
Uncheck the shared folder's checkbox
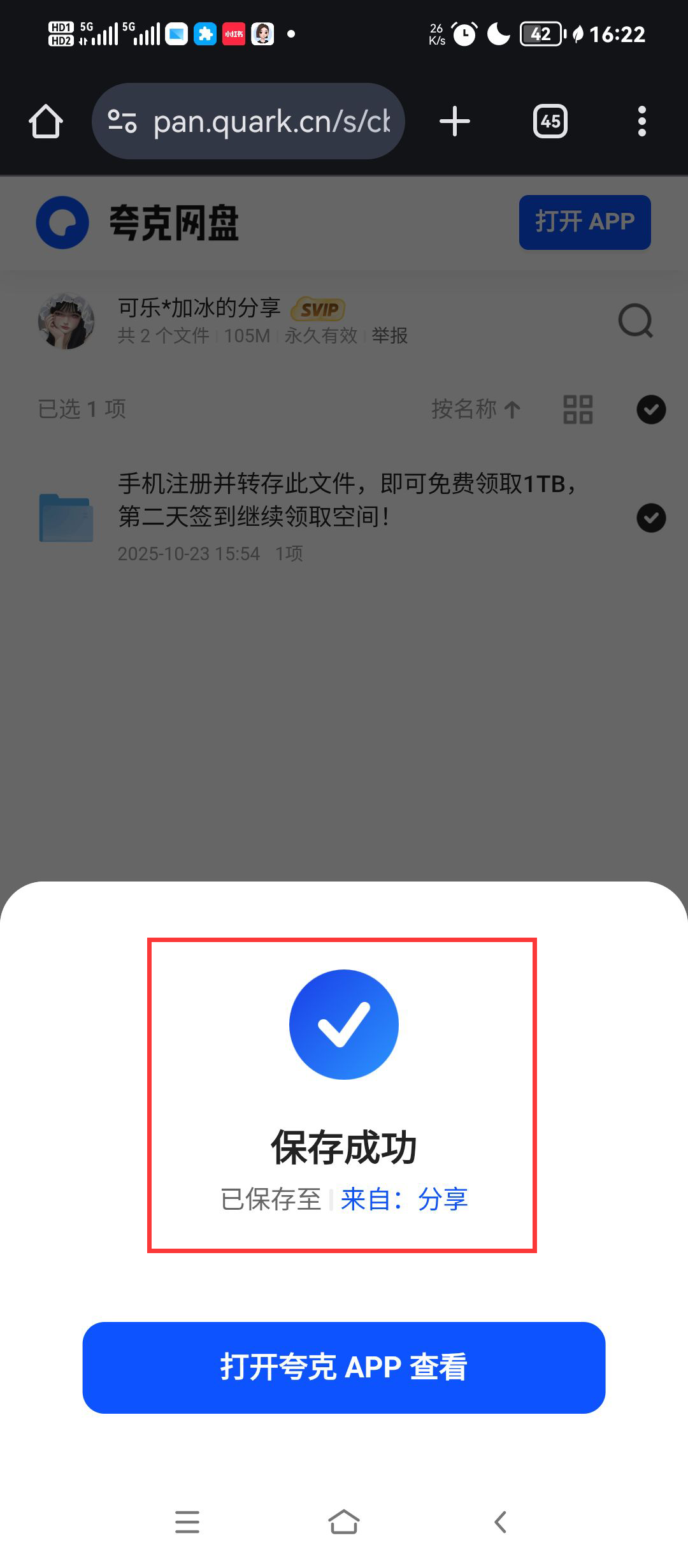(651, 518)
